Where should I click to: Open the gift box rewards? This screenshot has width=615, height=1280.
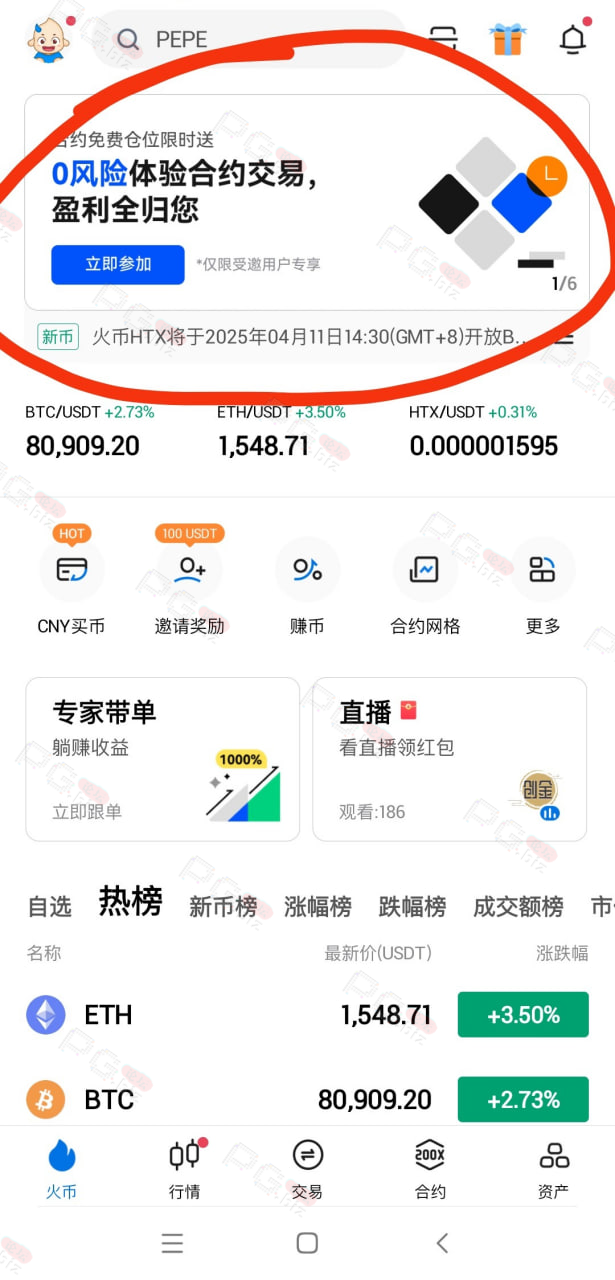[507, 39]
